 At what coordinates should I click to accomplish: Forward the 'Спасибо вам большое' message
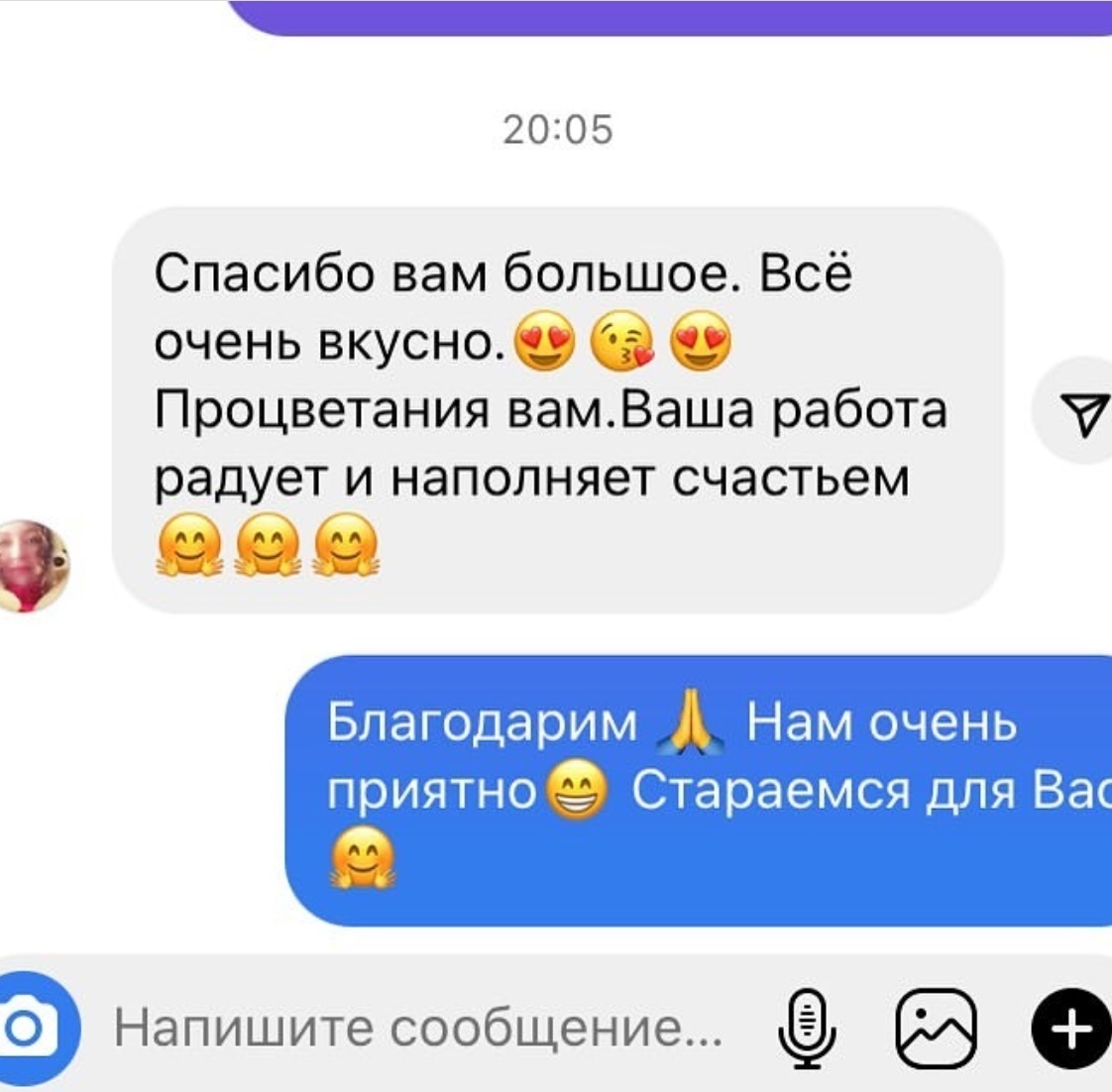pyautogui.click(x=1082, y=412)
